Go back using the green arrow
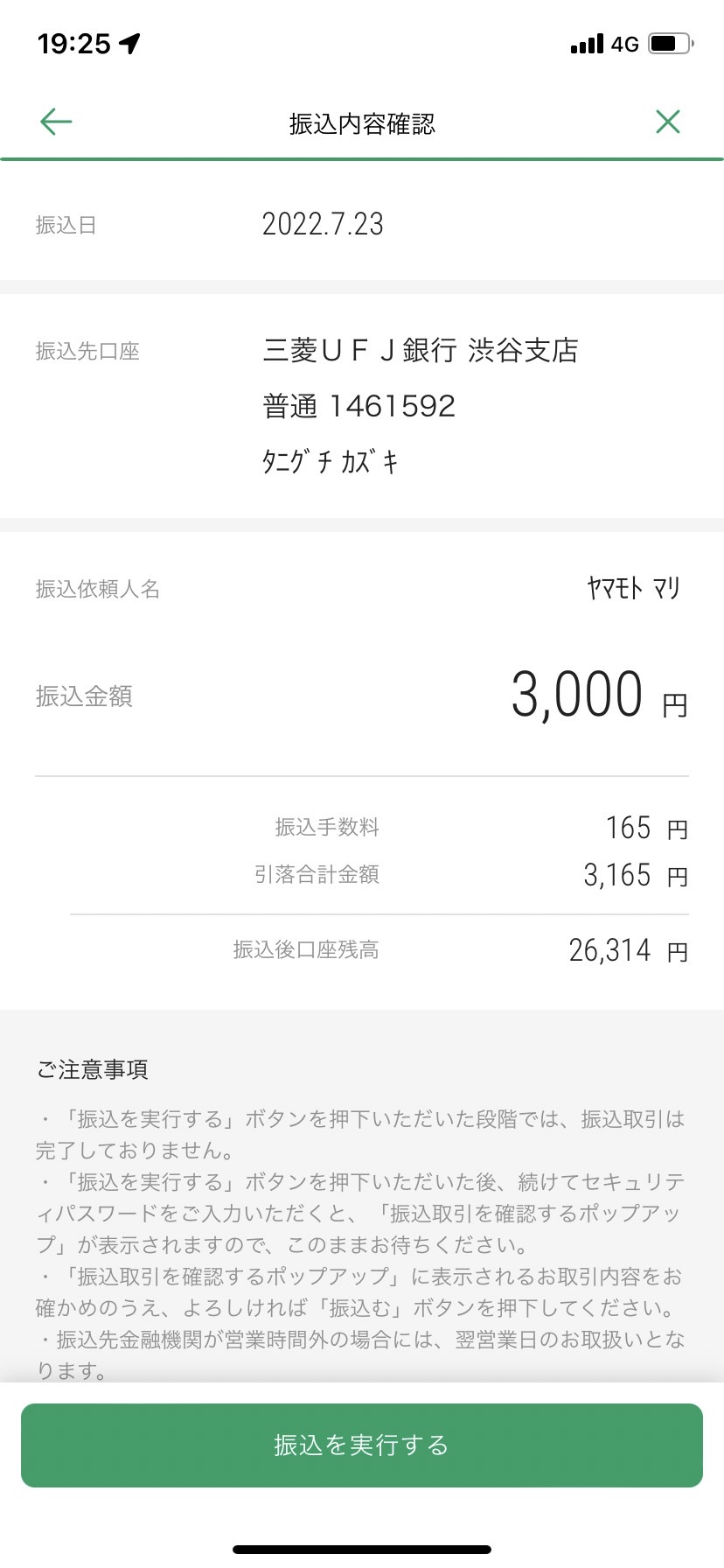The height and width of the screenshot is (1568, 724). click(x=56, y=122)
